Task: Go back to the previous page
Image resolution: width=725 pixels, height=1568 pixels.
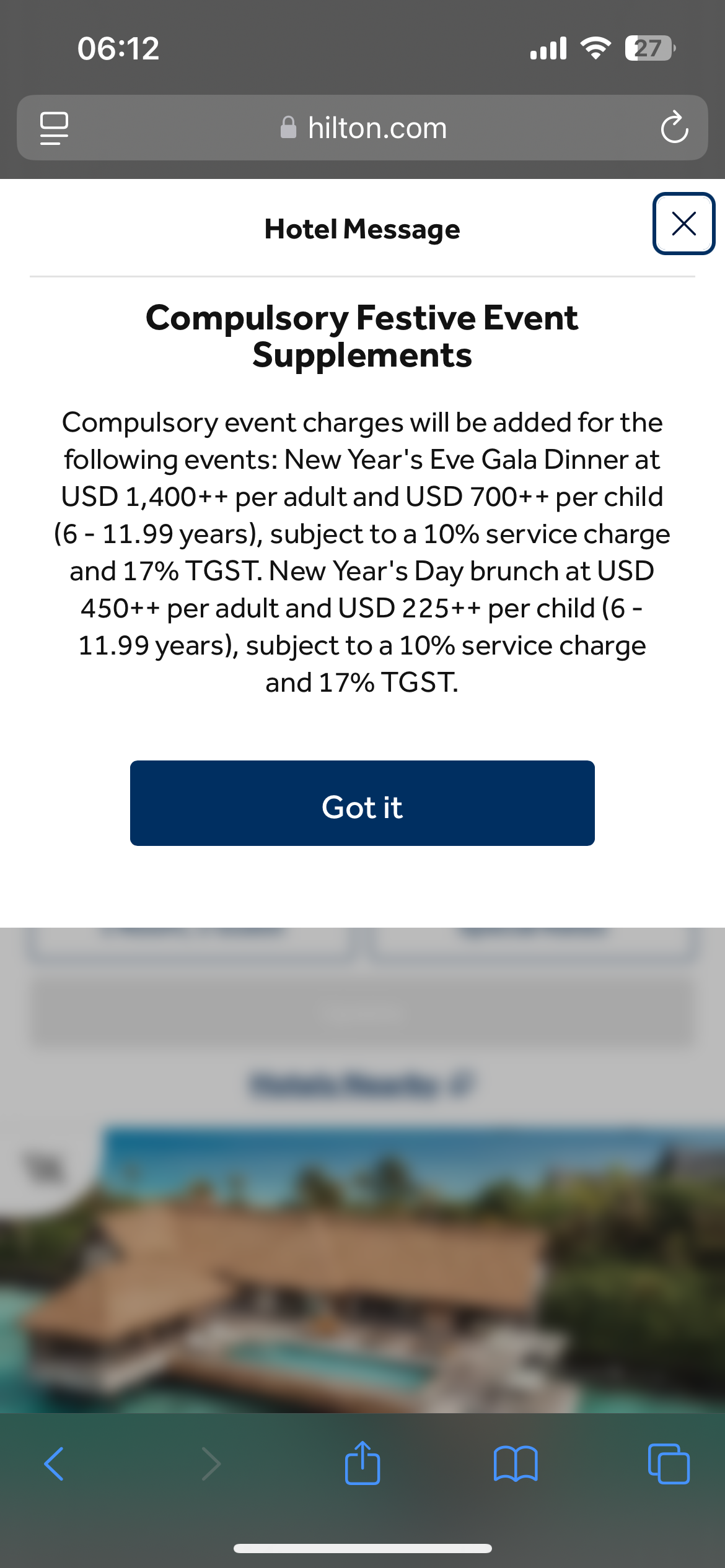Action: click(x=55, y=1464)
